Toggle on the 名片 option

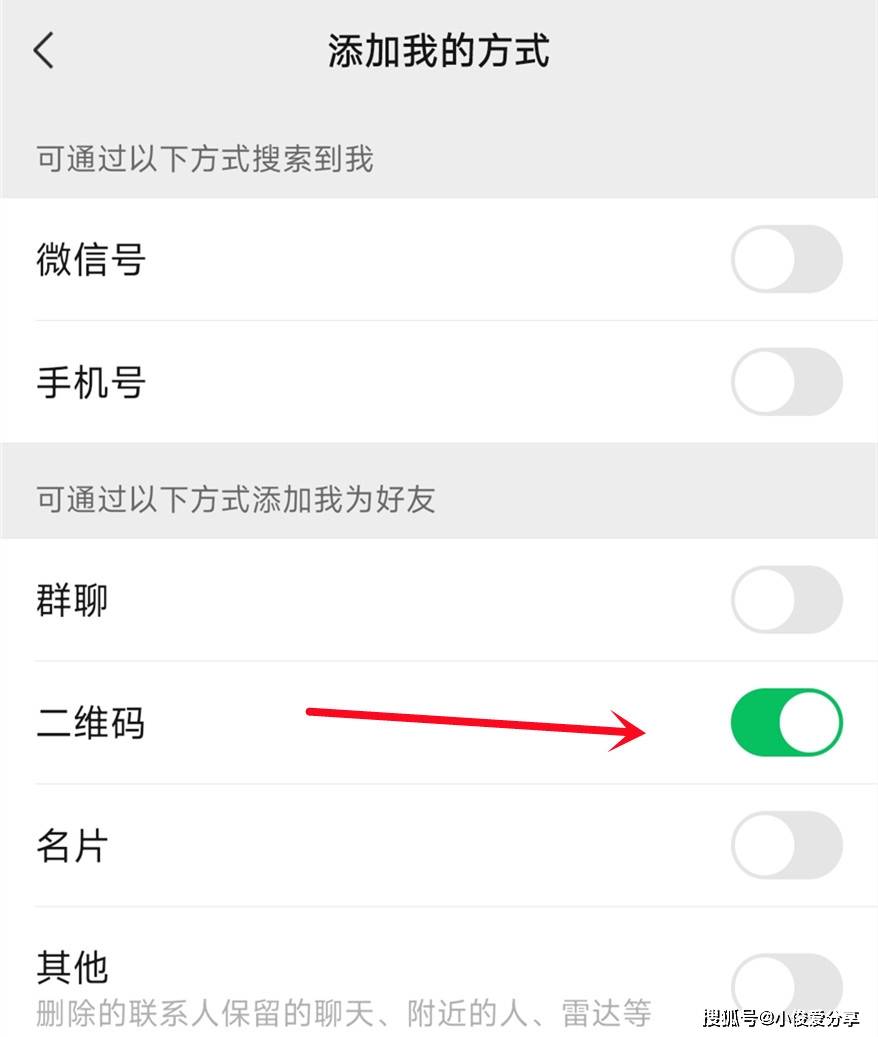click(x=786, y=845)
